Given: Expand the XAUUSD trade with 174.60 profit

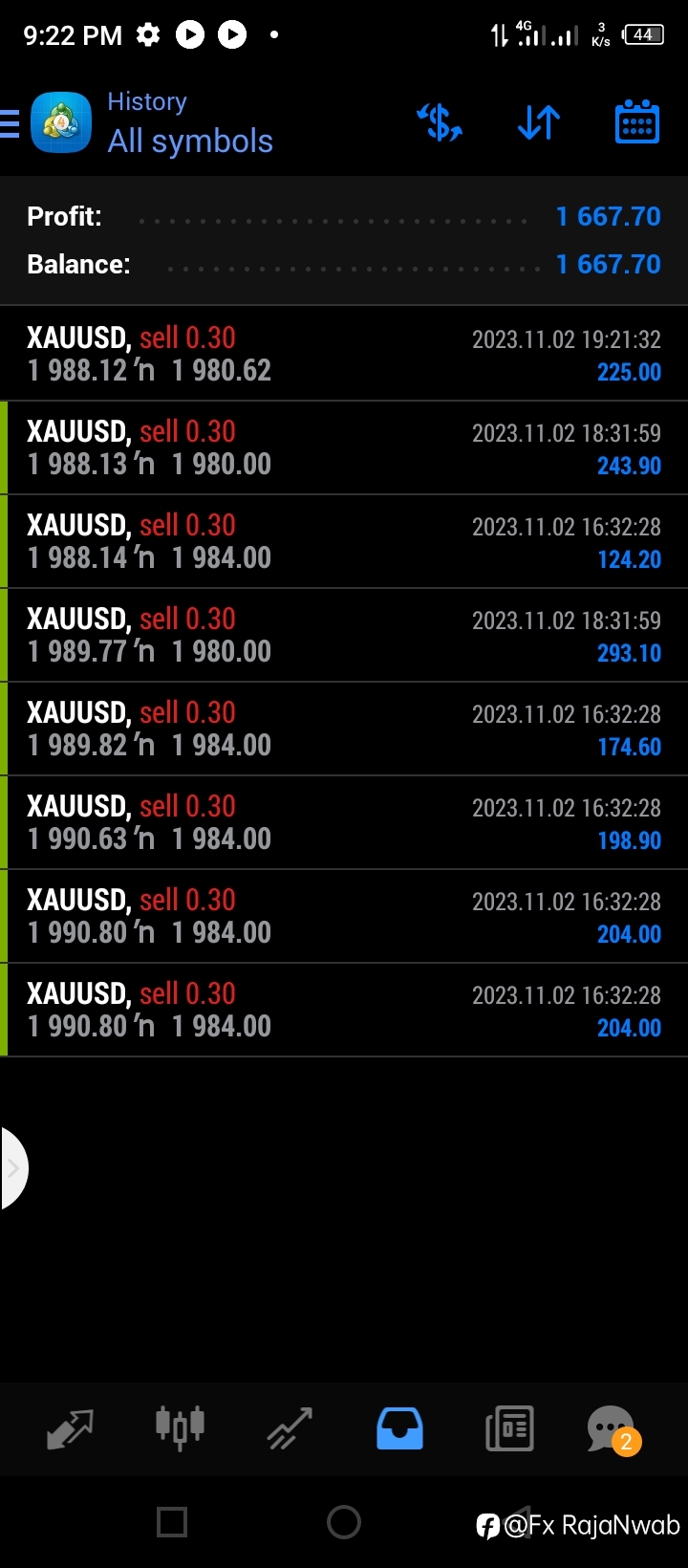Looking at the screenshot, I should (344, 729).
